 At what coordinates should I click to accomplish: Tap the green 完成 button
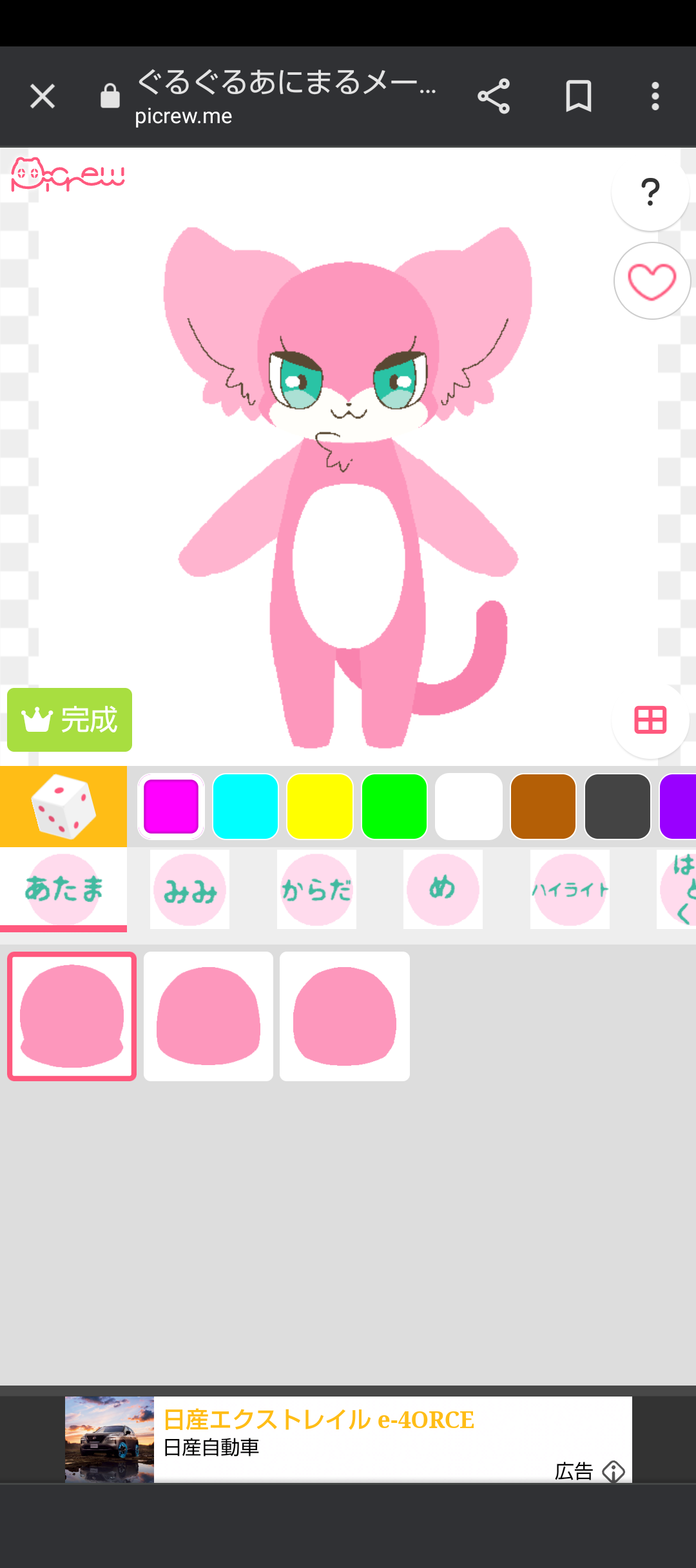pos(70,720)
